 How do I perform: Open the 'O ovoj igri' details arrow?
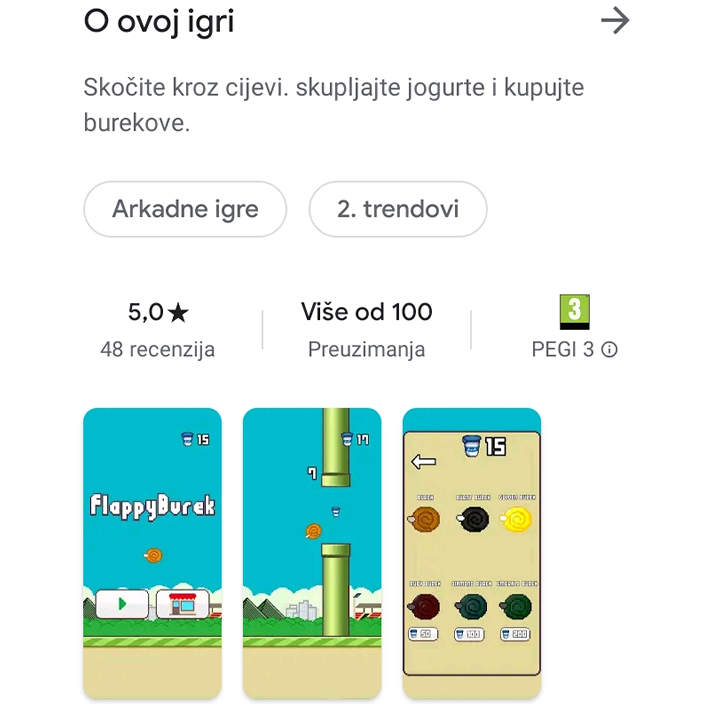tap(614, 21)
